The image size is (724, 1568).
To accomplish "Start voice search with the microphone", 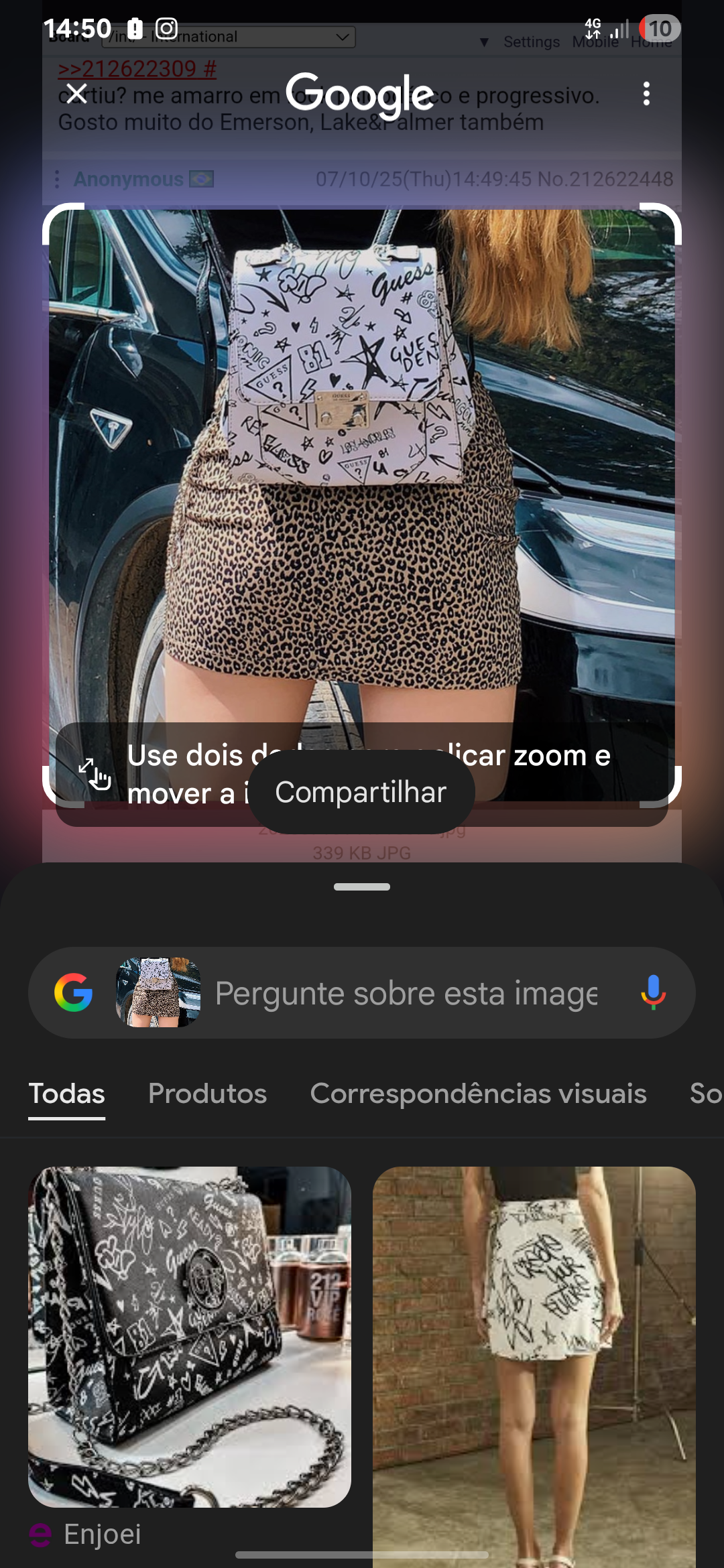I will click(x=653, y=992).
